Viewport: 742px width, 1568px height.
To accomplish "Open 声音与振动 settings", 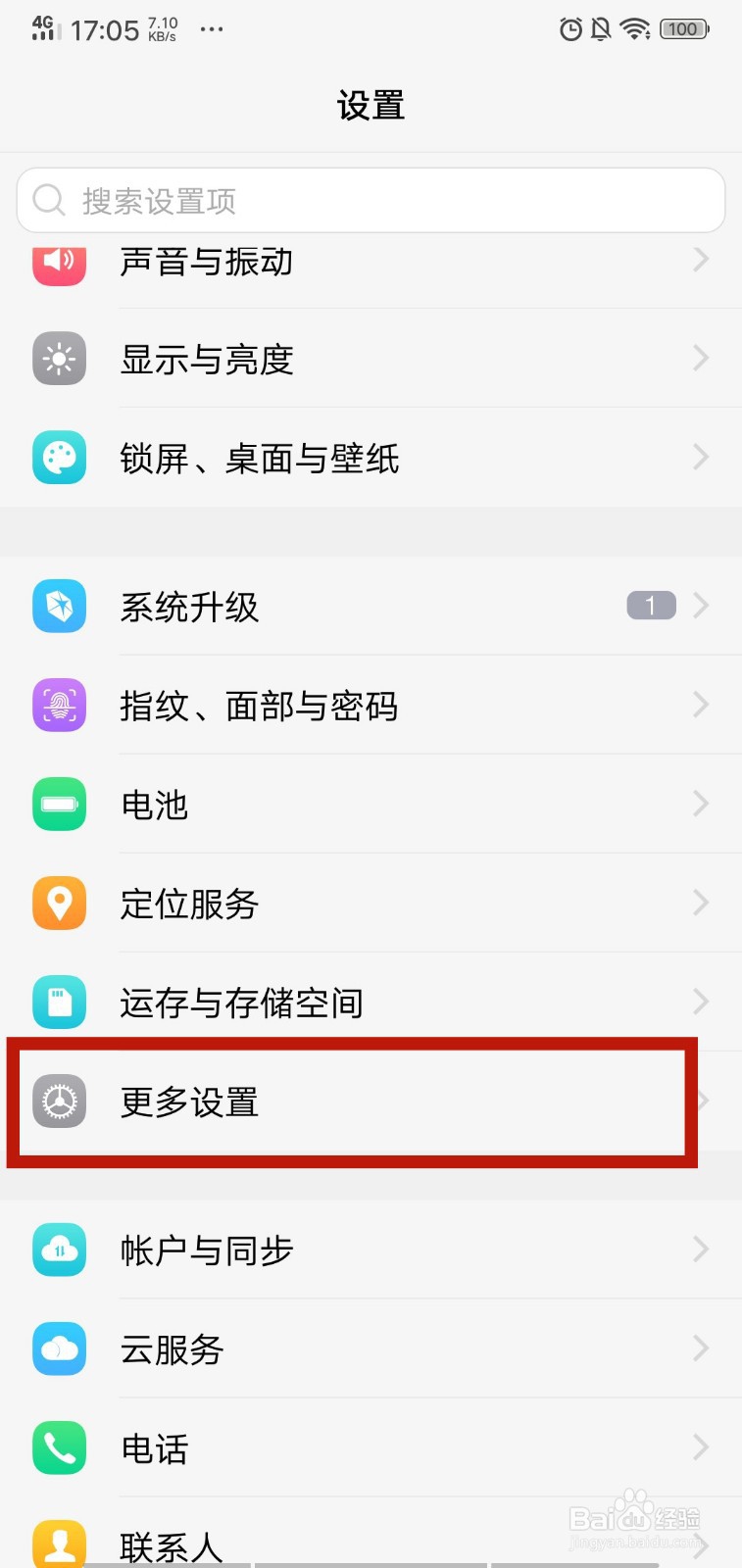I will (x=371, y=261).
